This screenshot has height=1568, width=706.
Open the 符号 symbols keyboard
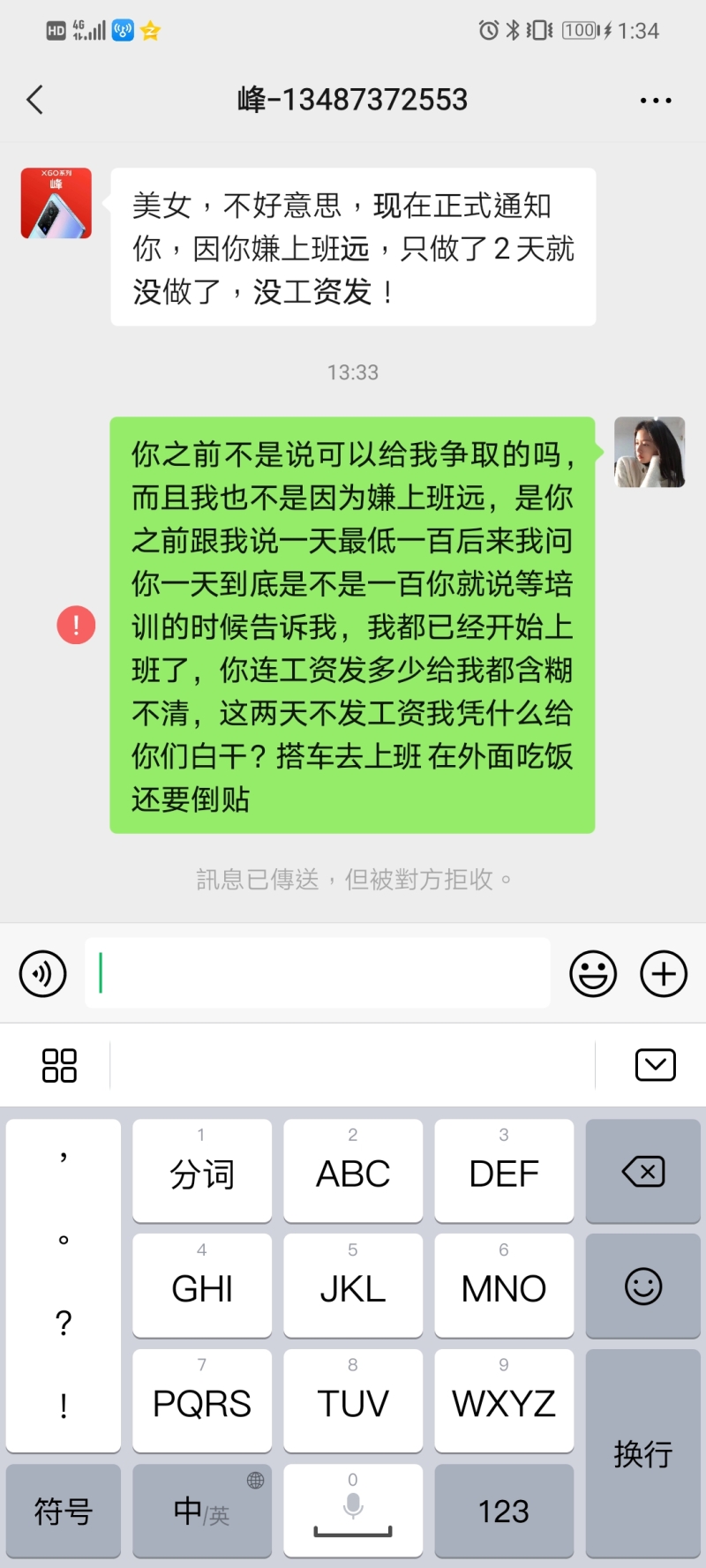64,1512
